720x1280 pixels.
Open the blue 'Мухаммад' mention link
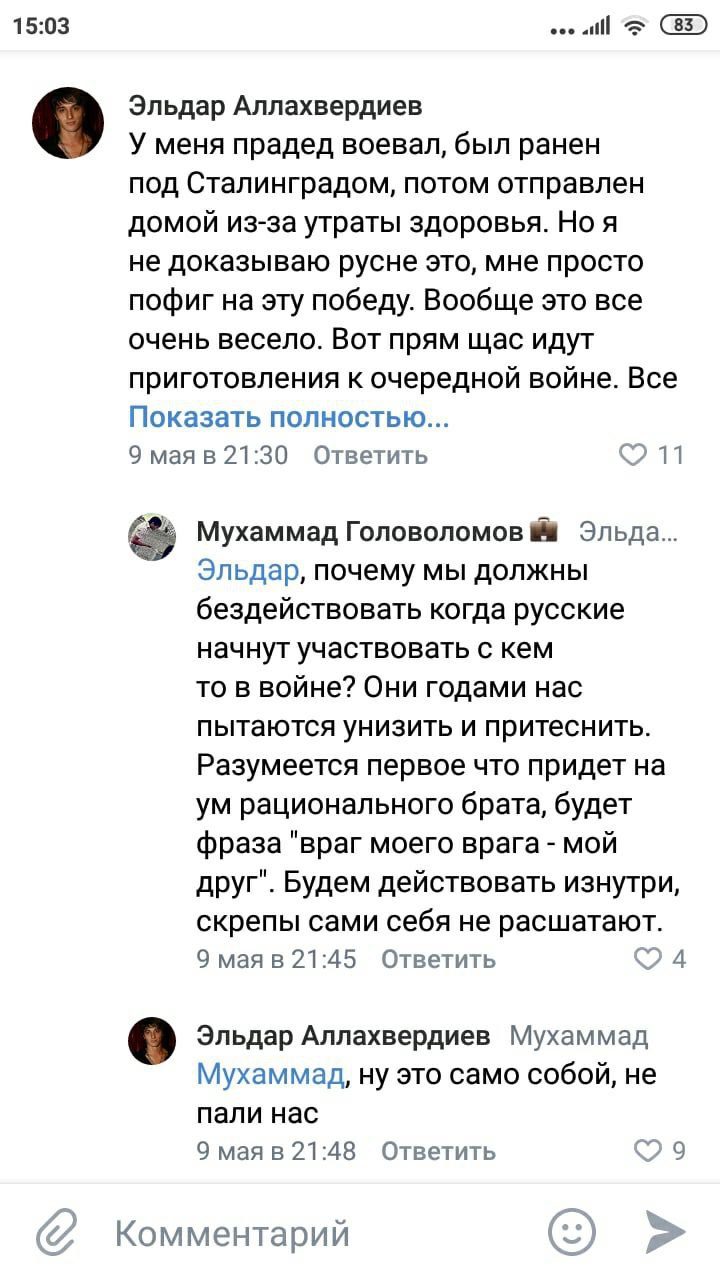270,1075
